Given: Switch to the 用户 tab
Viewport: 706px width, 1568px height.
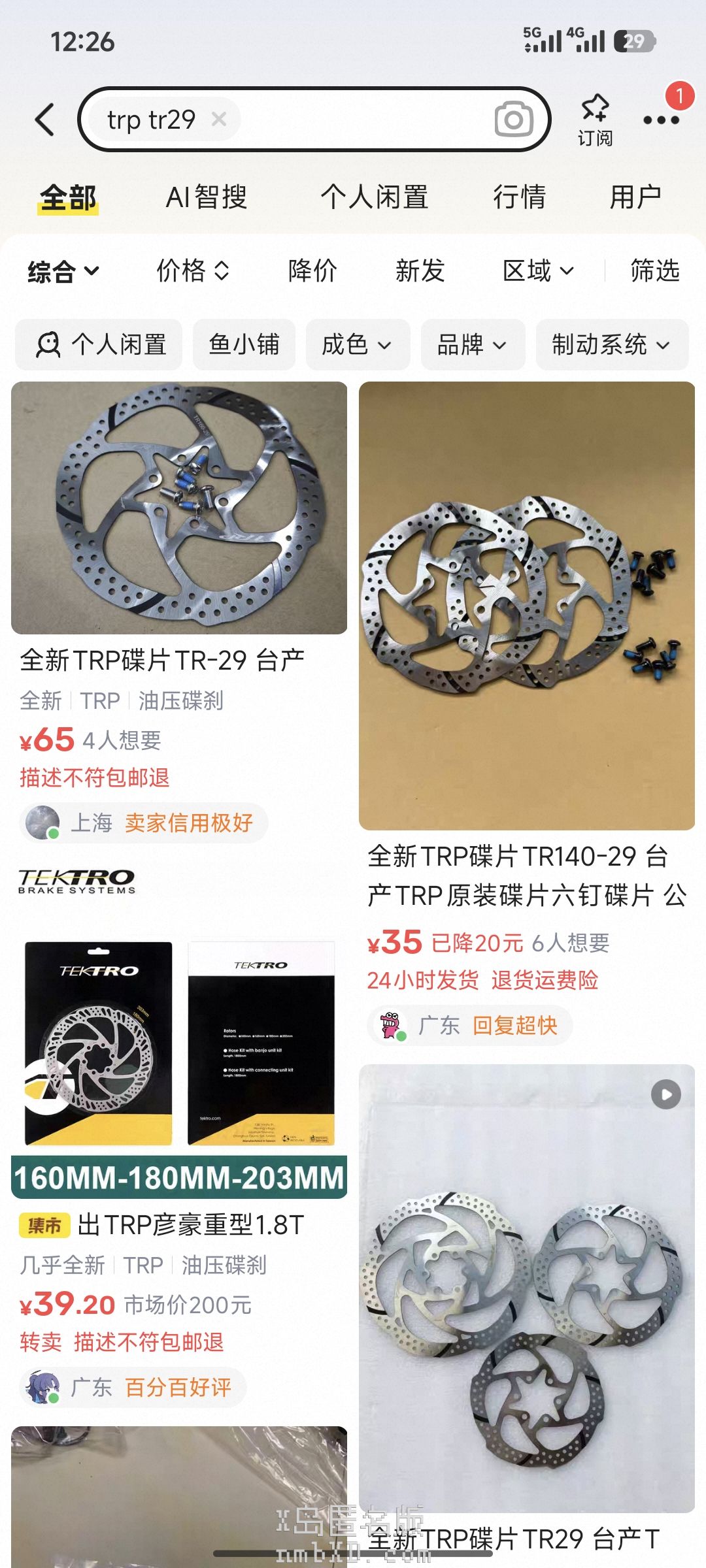Looking at the screenshot, I should coord(635,197).
